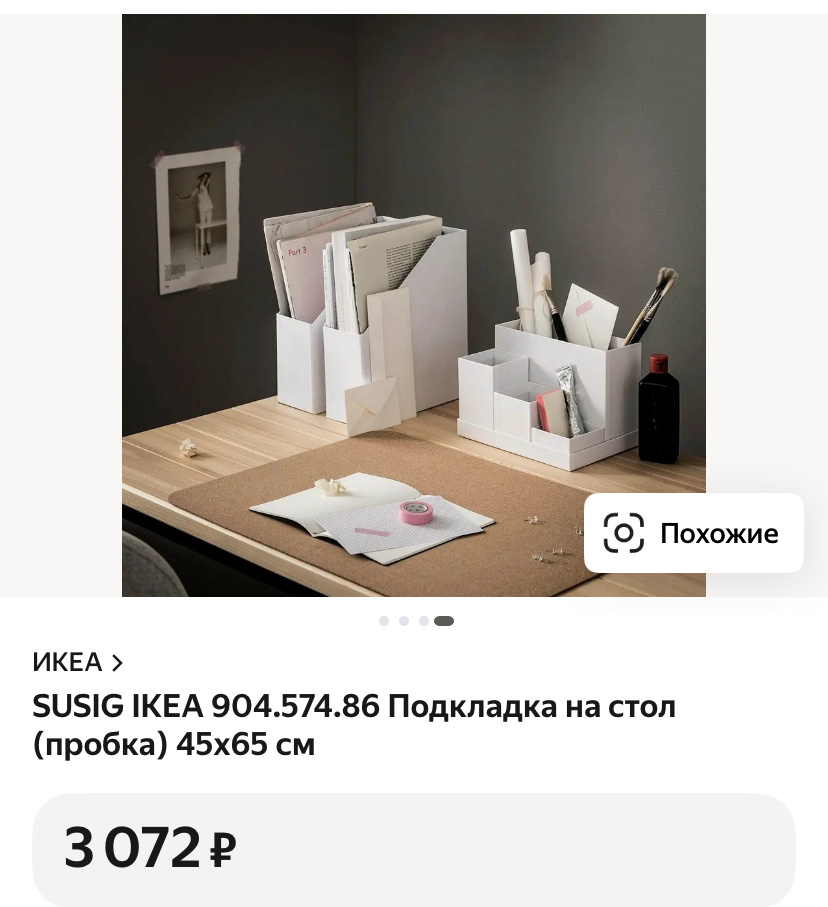The width and height of the screenshot is (828, 907).
Task: Tap the lens frame icon inside Похожие button
Action: pyautogui.click(x=623, y=533)
